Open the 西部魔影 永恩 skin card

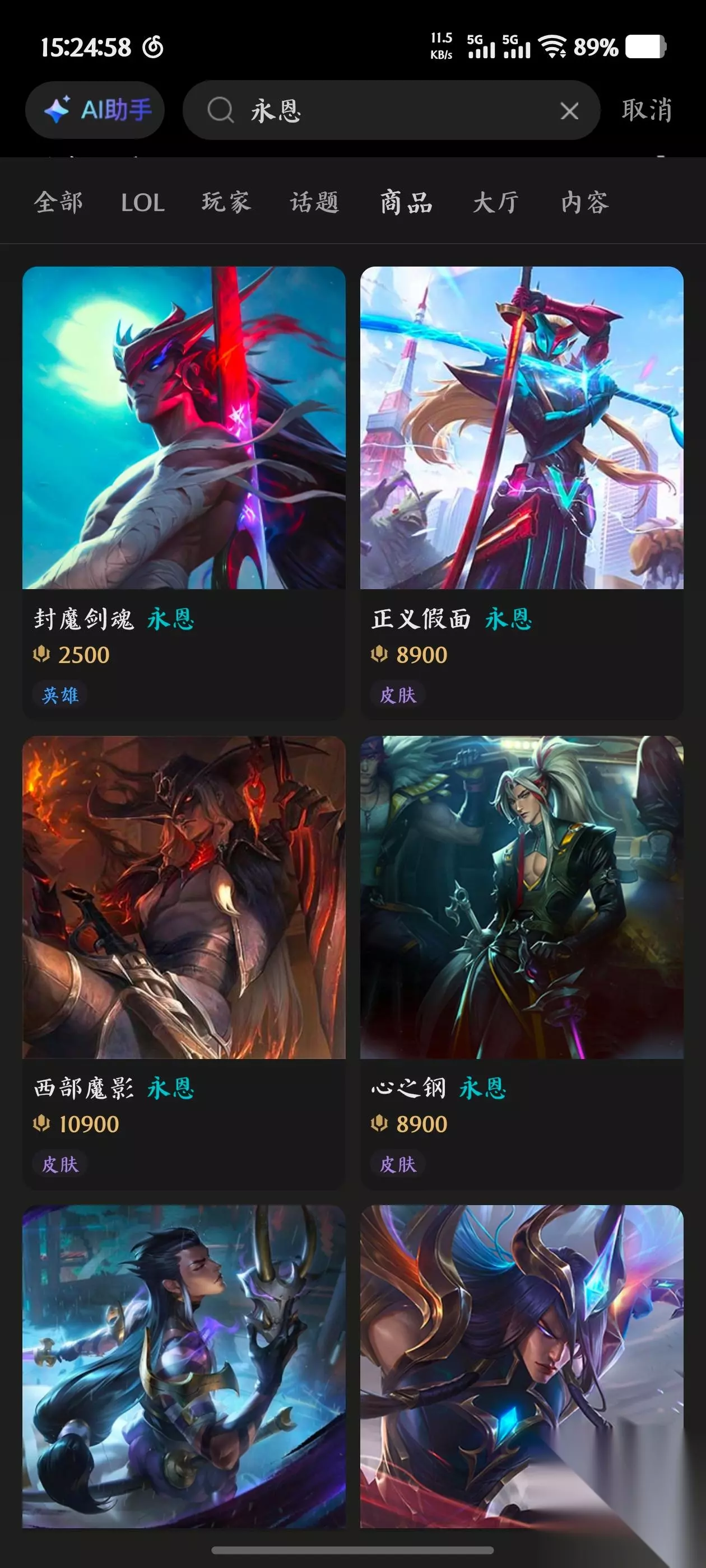pyautogui.click(x=184, y=962)
